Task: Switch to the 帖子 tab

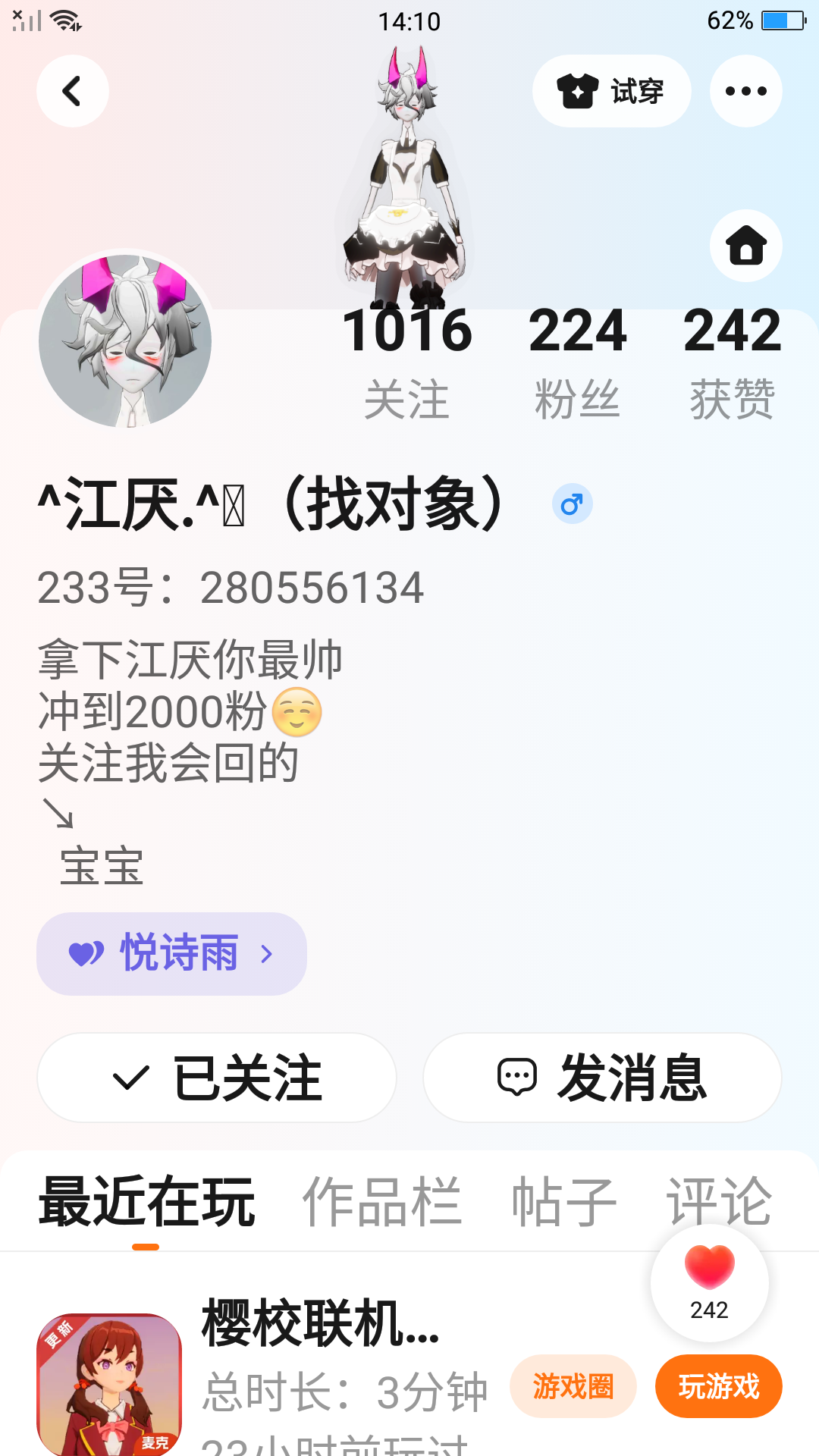Action: [564, 1201]
